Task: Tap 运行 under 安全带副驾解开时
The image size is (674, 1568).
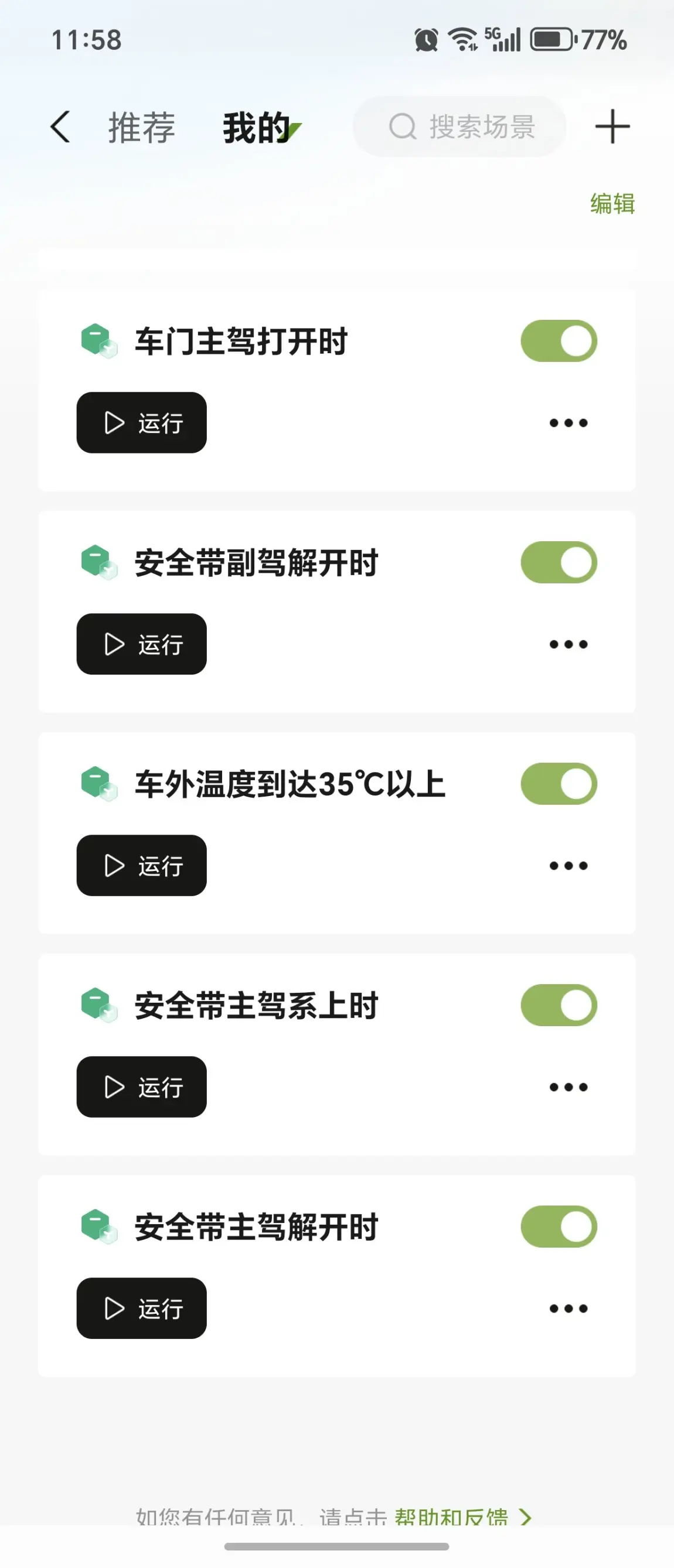Action: pos(141,644)
